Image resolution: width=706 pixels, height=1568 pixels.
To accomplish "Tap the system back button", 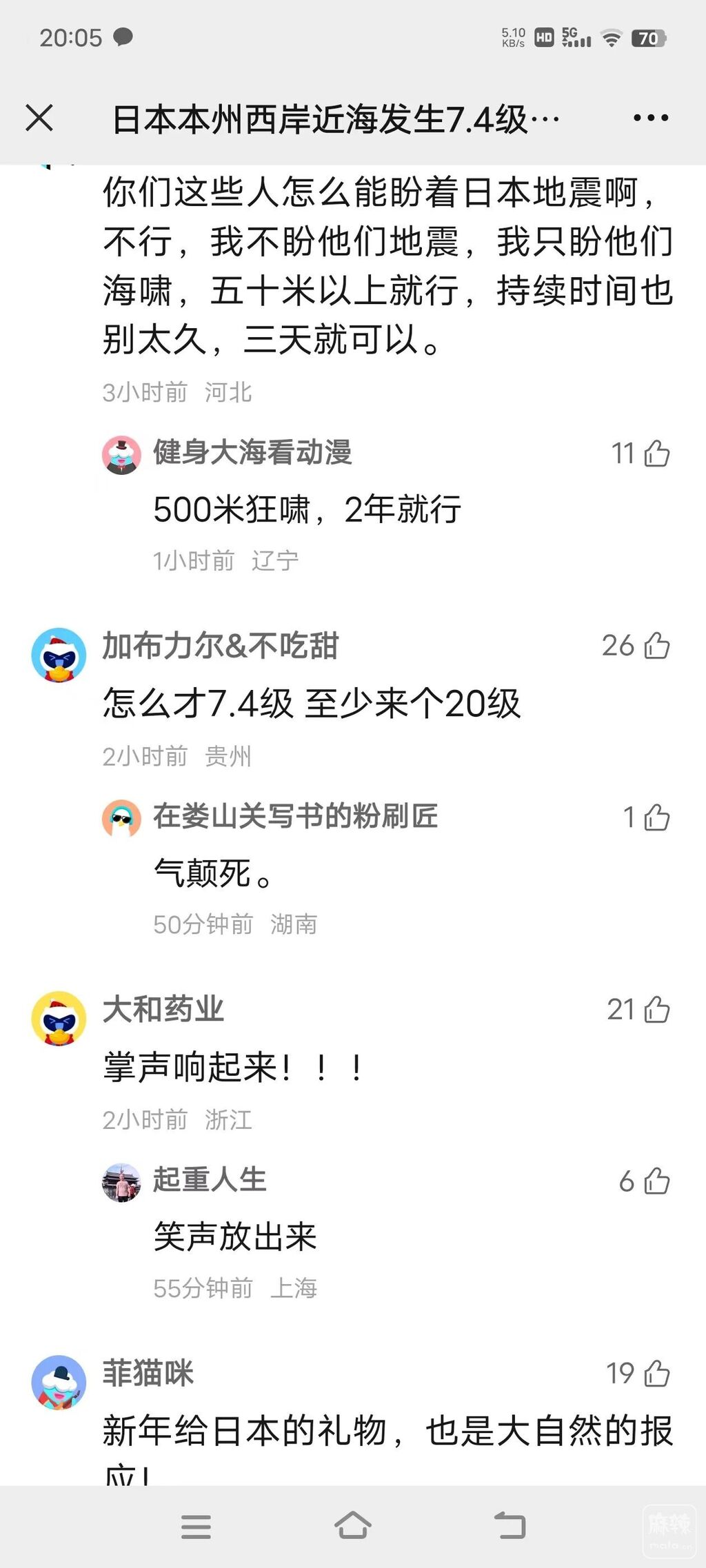I will [x=510, y=1527].
